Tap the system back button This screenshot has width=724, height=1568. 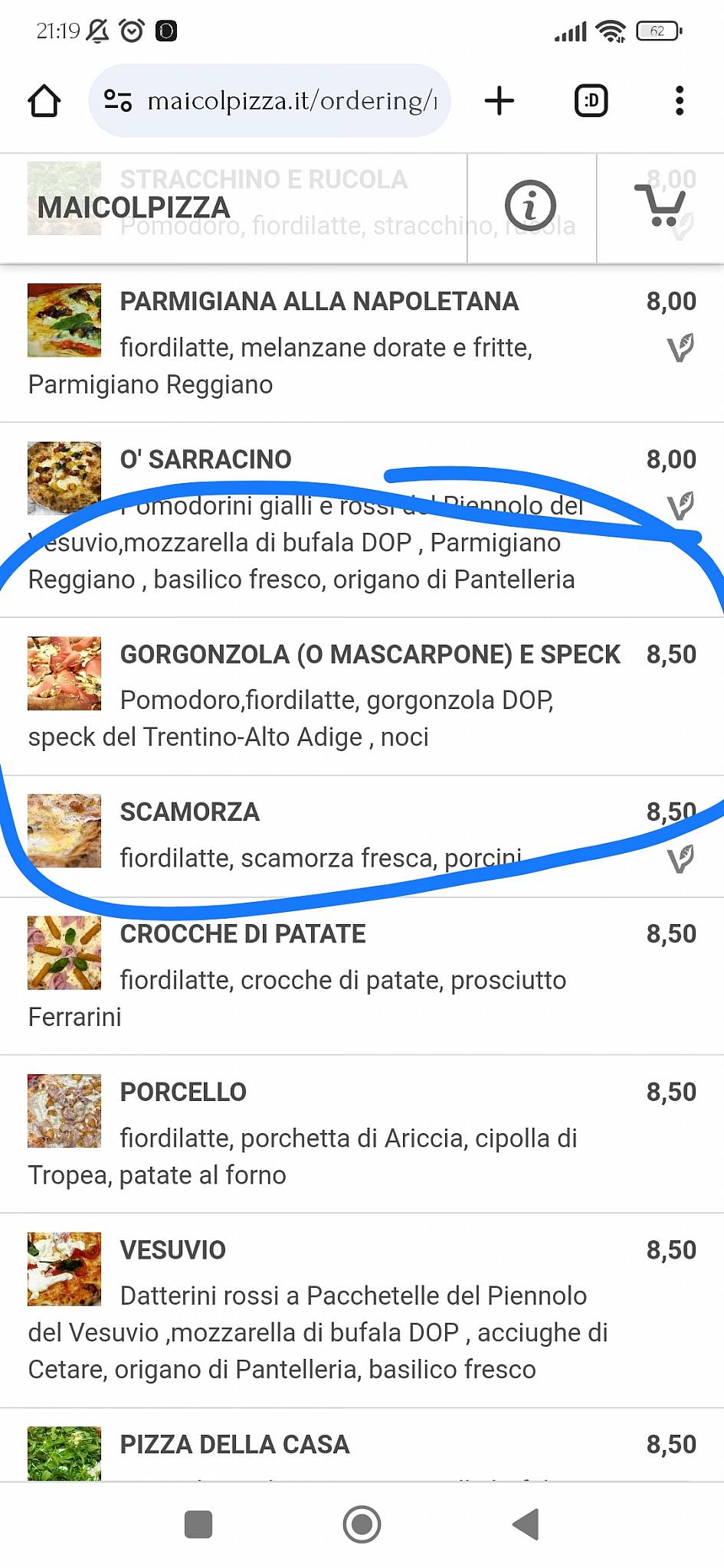pyautogui.click(x=526, y=1524)
